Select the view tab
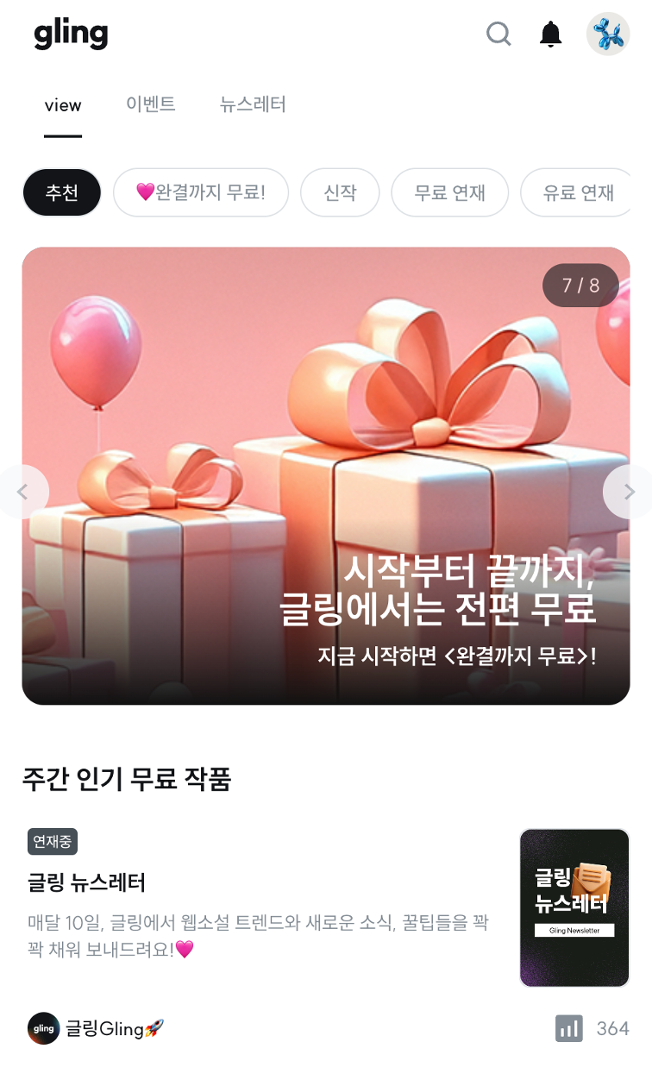 coord(63,105)
